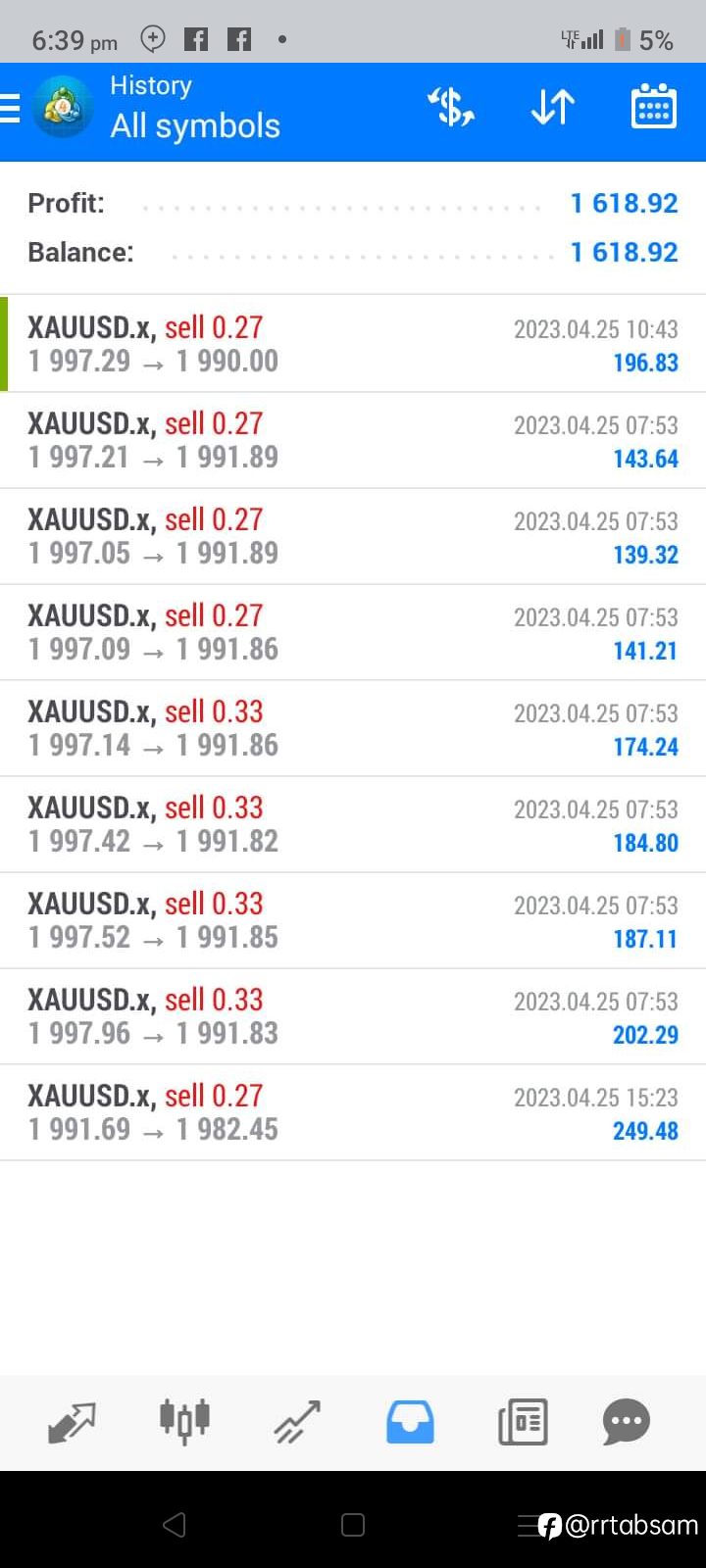
Task: Open the symbol filter dollar icon
Action: [451, 107]
